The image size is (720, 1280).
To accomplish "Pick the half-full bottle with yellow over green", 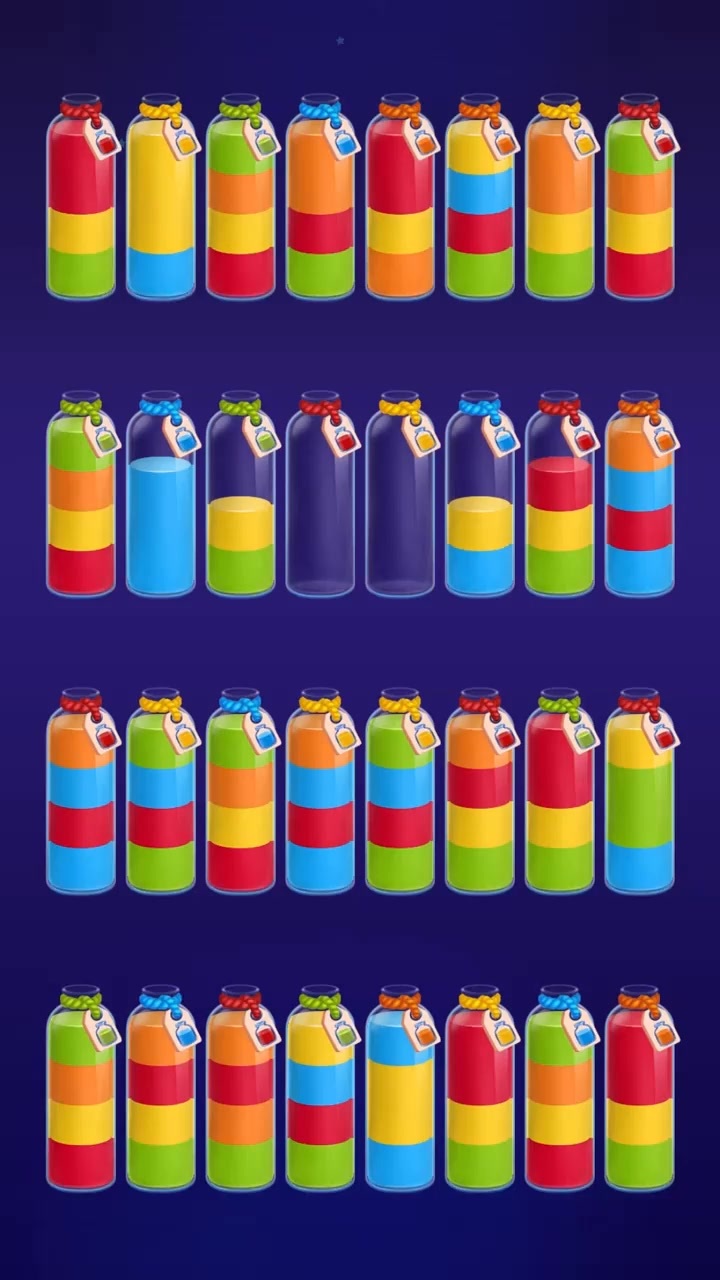I will coord(240,540).
